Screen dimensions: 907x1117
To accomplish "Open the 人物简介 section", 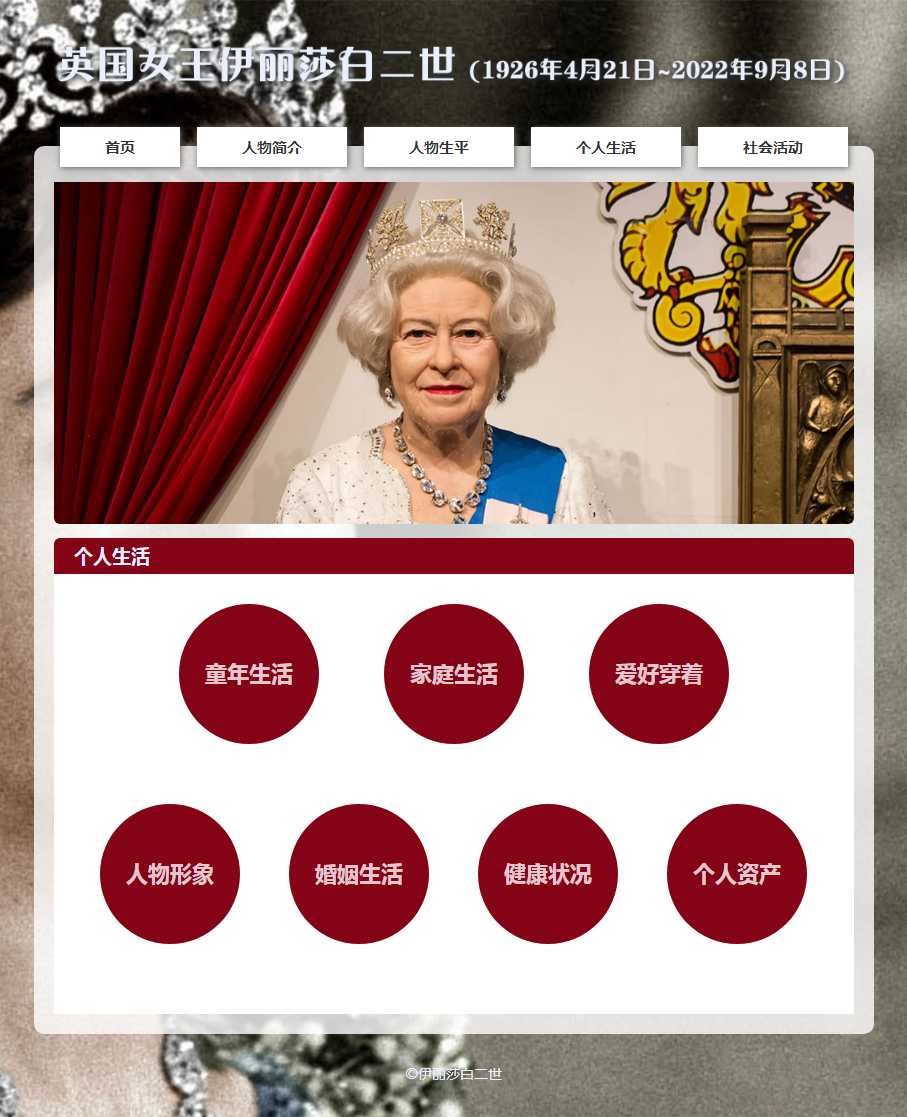I will coord(272,147).
